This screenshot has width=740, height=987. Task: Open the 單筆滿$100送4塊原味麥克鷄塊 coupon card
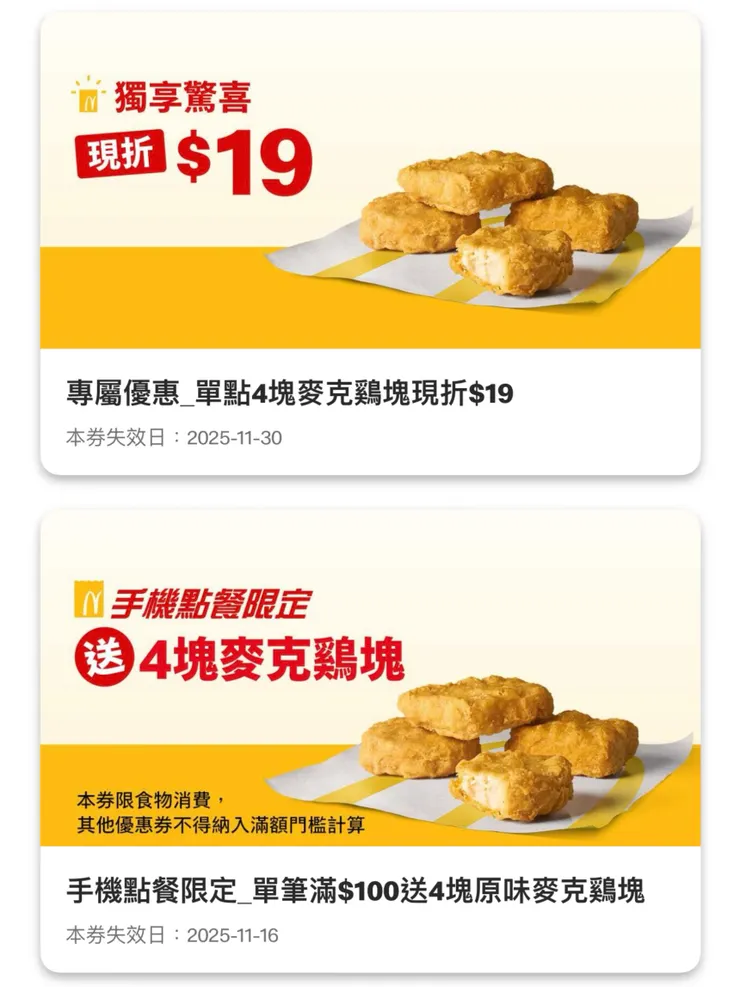[370, 740]
